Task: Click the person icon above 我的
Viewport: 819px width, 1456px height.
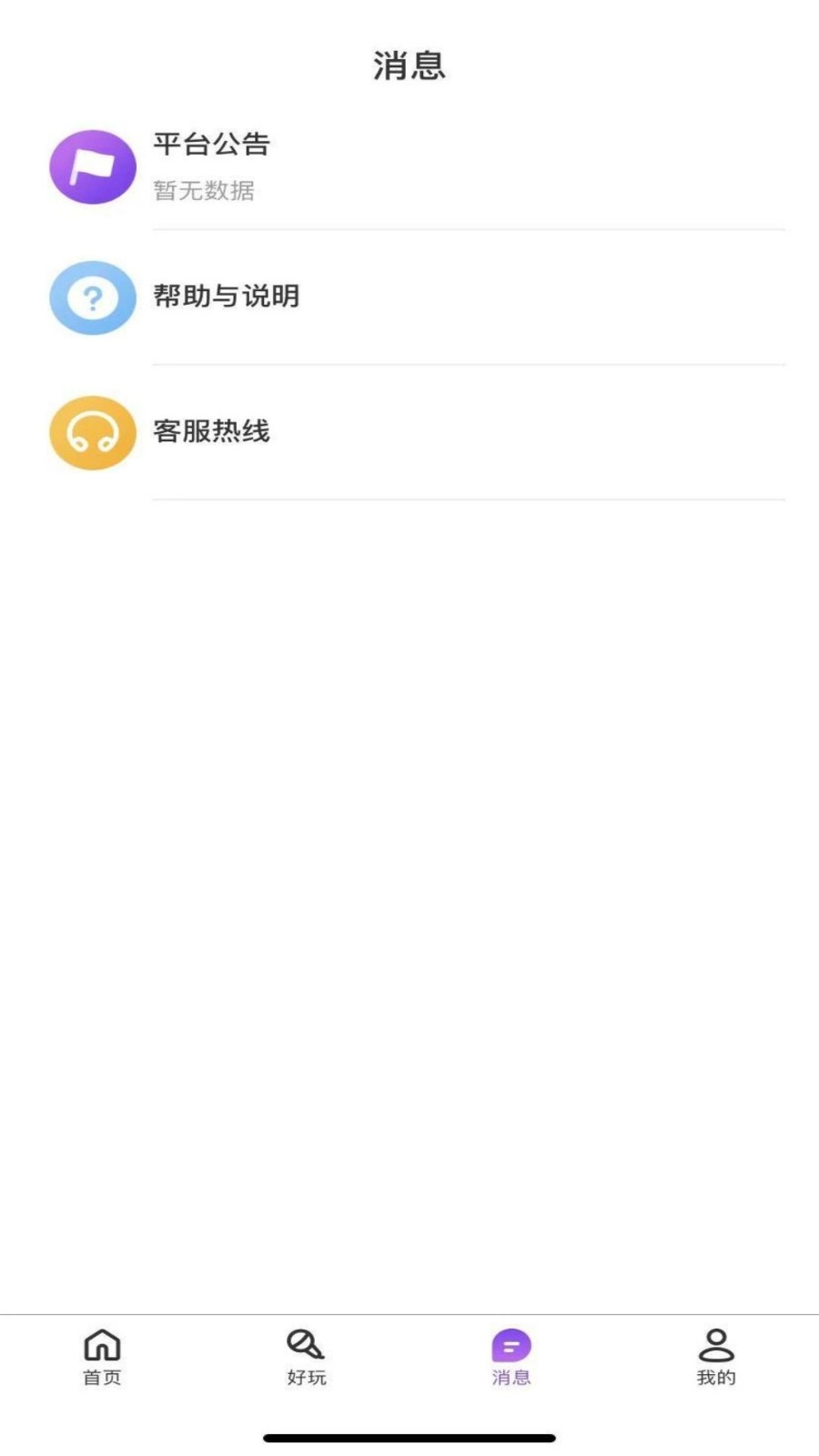Action: coord(715,1344)
